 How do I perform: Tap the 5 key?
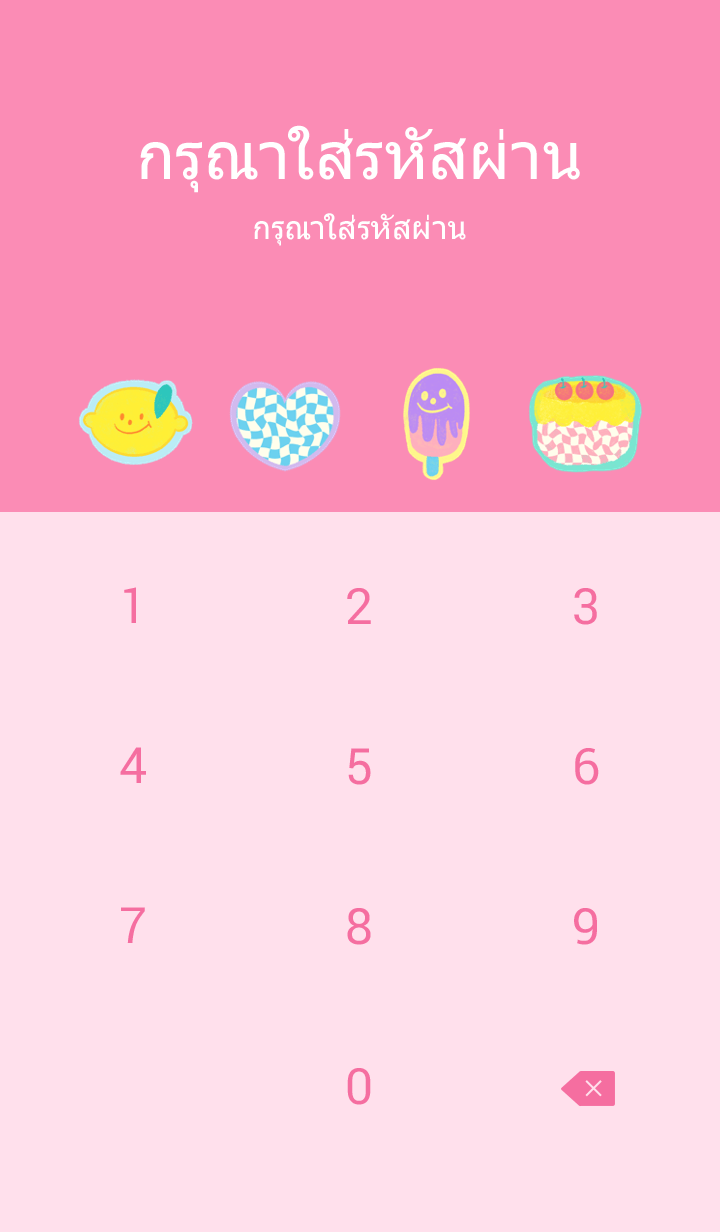[x=359, y=767]
